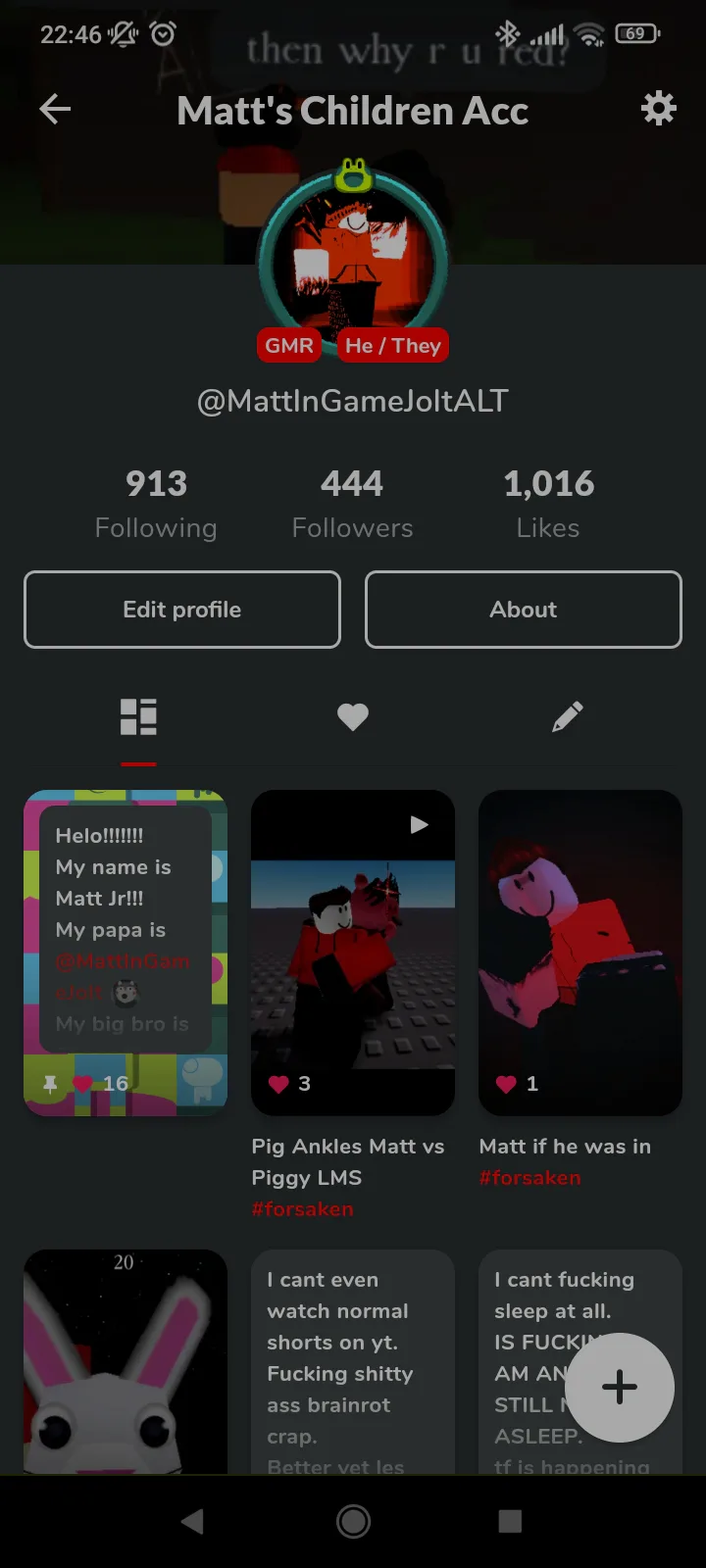Open the "Matt if he was in" post
The image size is (706, 1568).
[580, 953]
